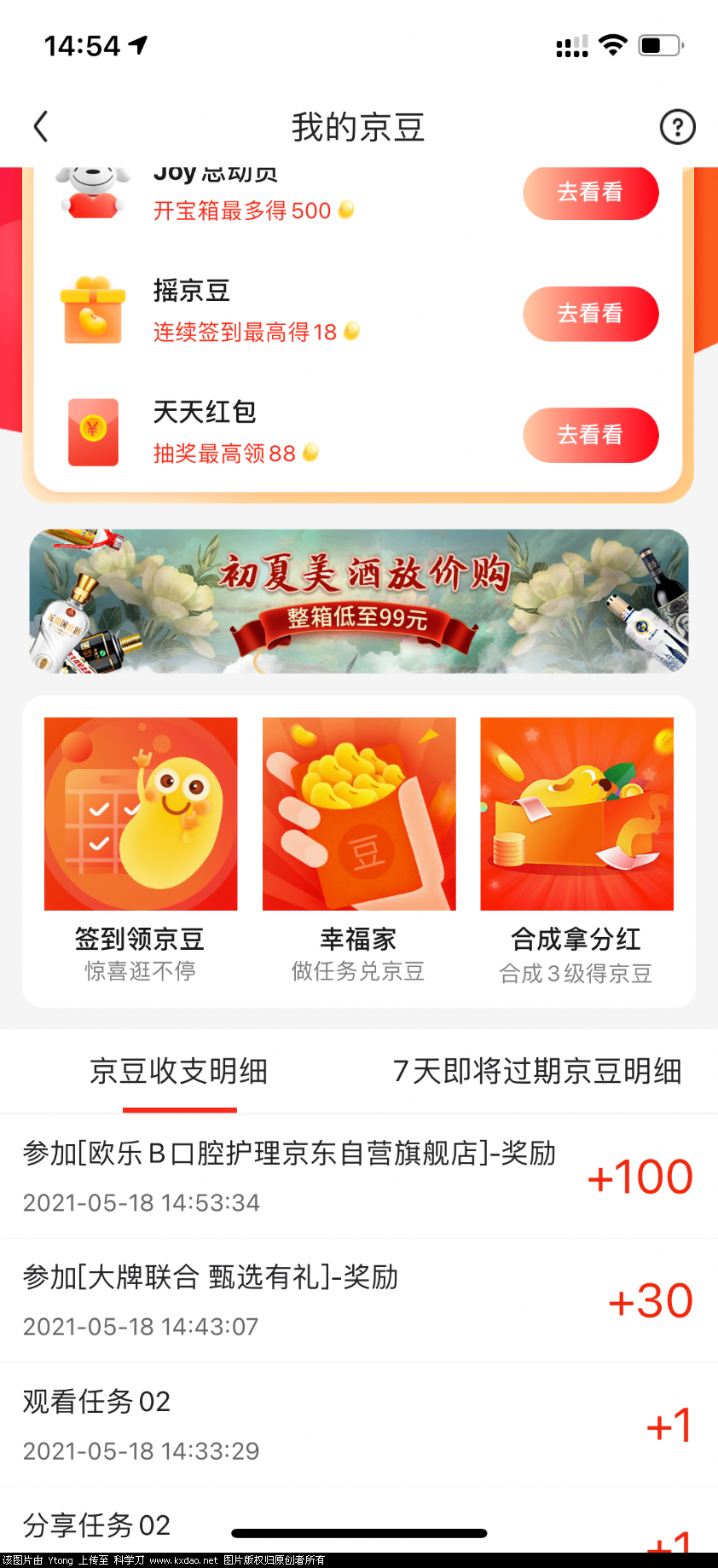The height and width of the screenshot is (1568, 718).
Task: Switch to 7天即将过期京豆明细 tab
Action: pos(537,1071)
